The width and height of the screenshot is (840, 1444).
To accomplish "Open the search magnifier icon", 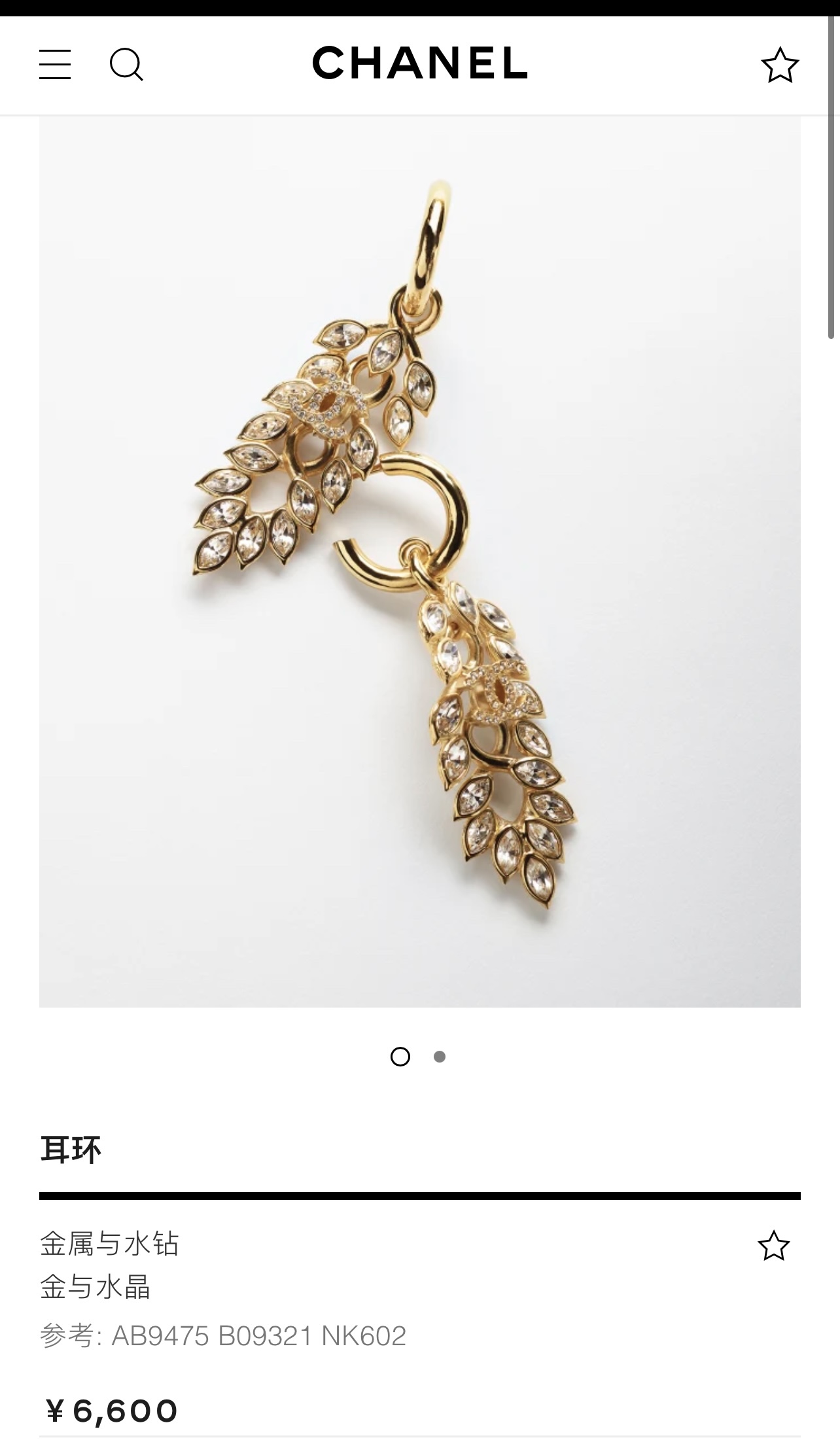I will pyautogui.click(x=126, y=65).
